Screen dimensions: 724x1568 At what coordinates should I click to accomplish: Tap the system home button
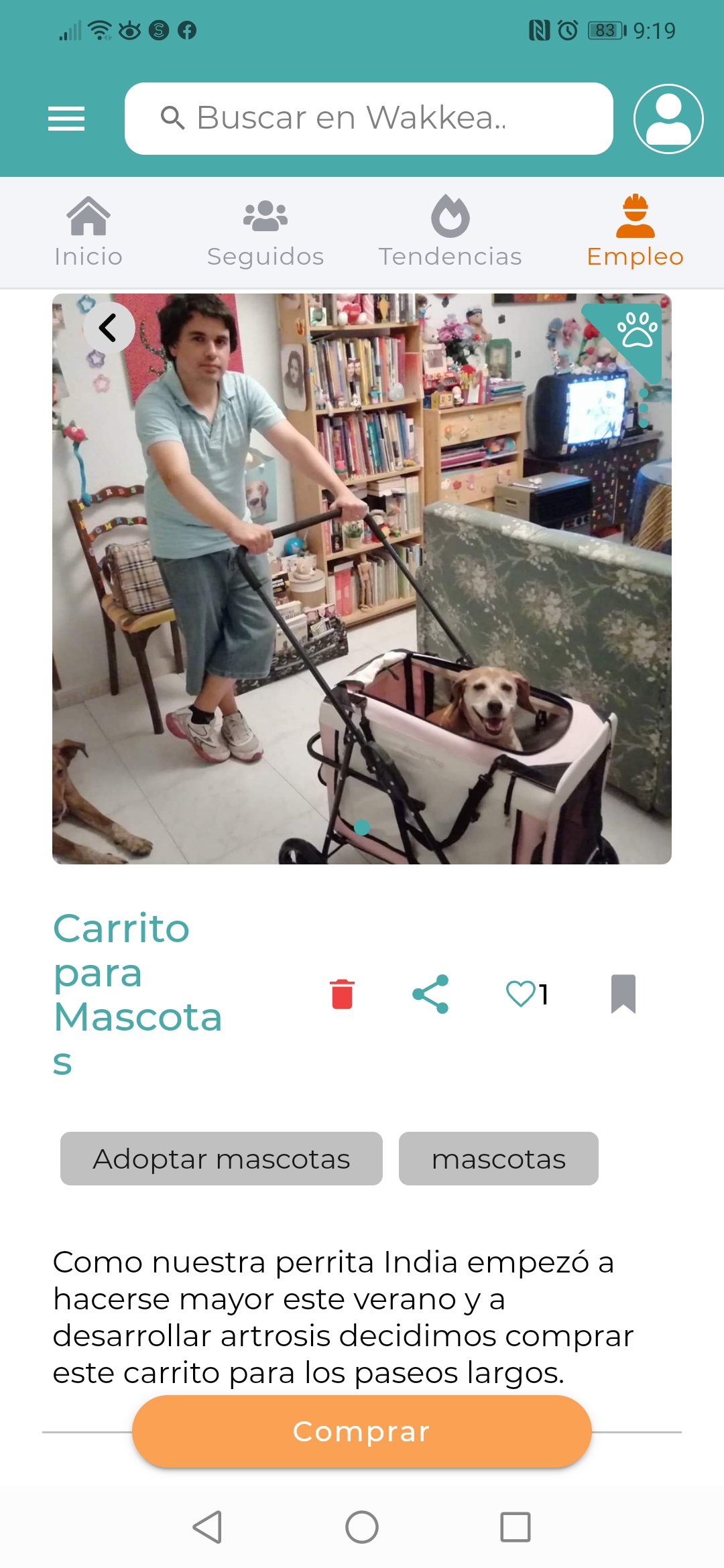362,1528
